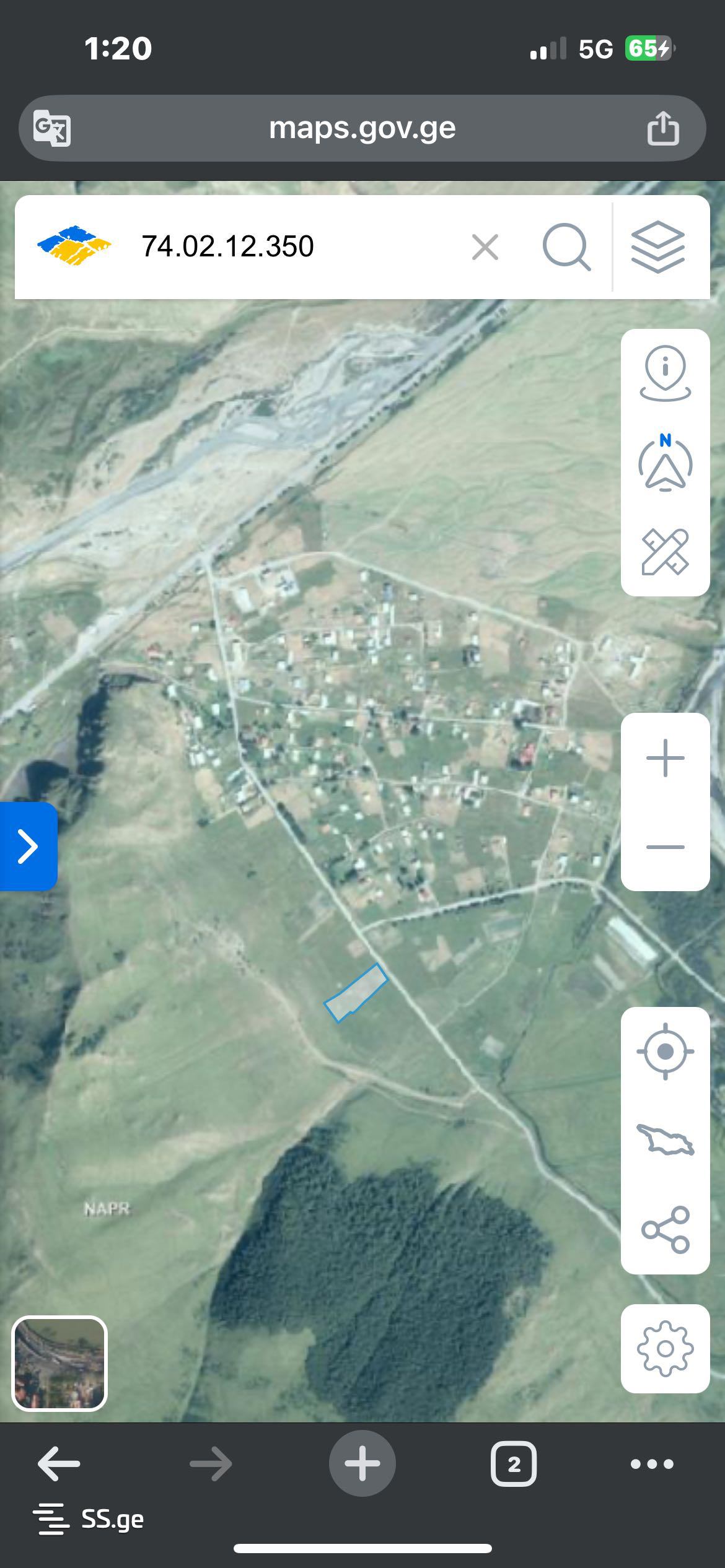Reset map orientation to north

(665, 463)
